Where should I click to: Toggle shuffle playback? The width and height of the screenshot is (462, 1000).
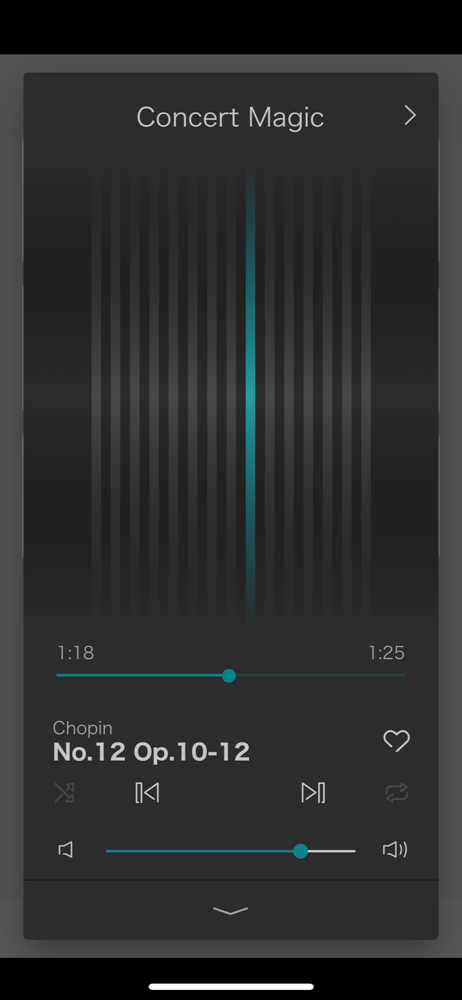[x=64, y=793]
